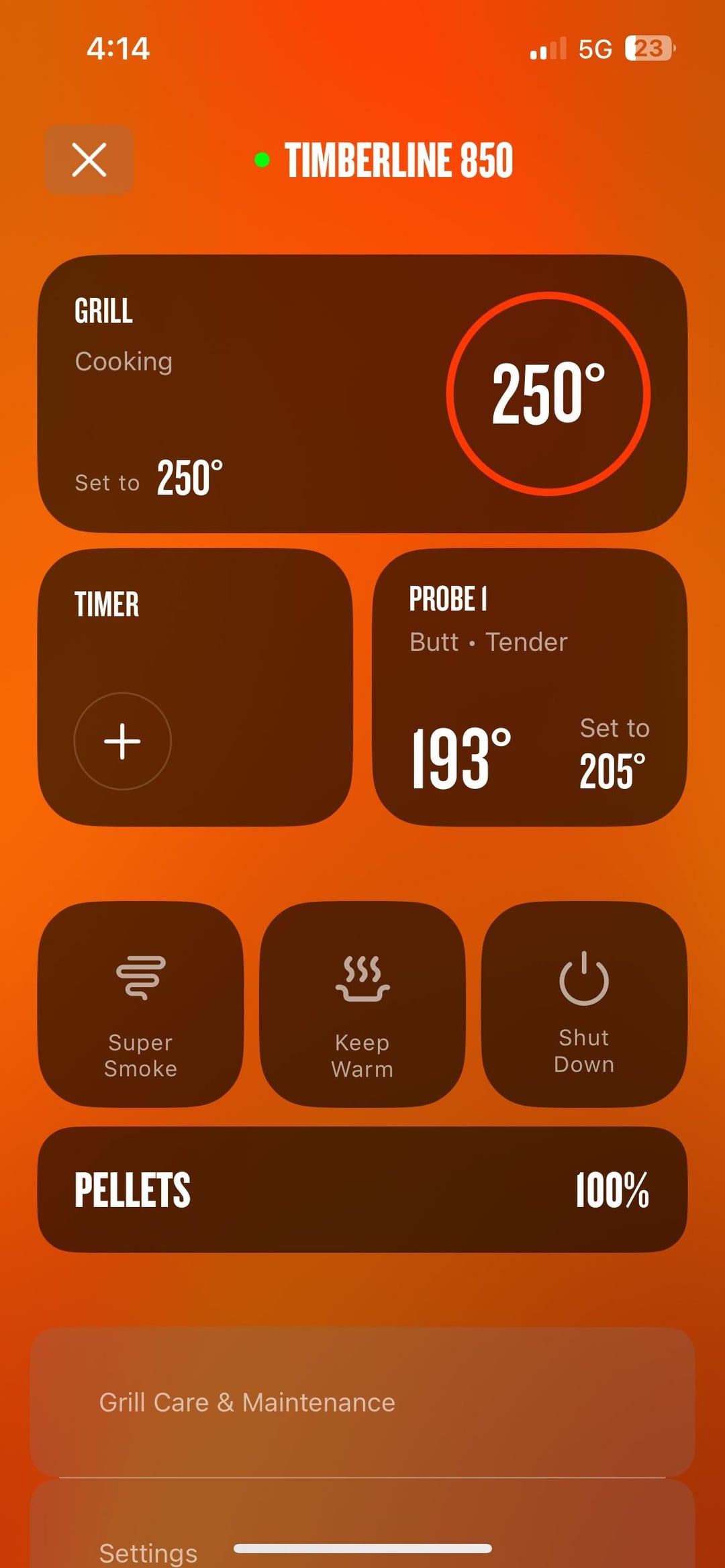This screenshot has height=1568, width=725.
Task: Turn on Keep Warm
Action: coord(362,1004)
